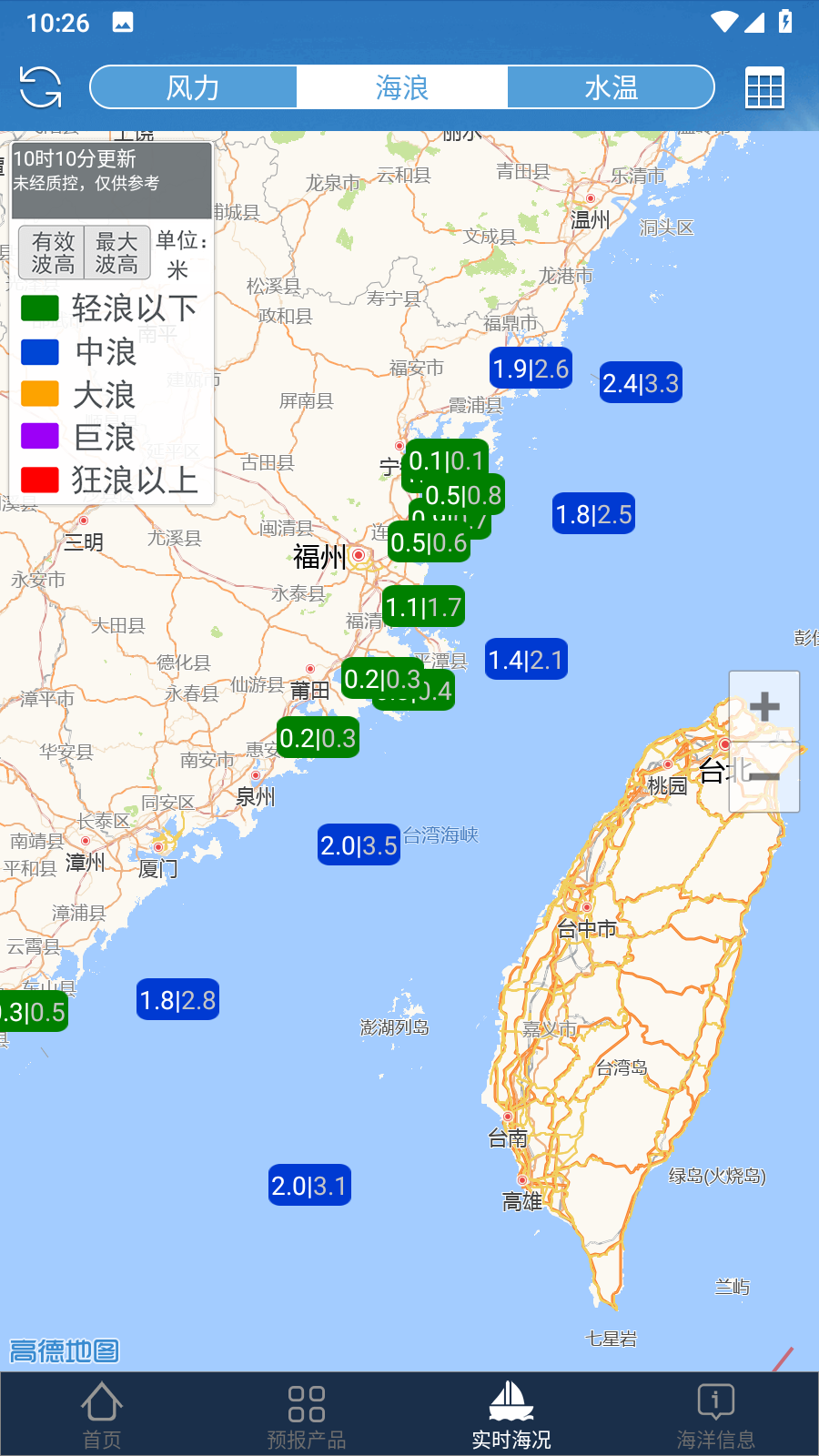Viewport: 819px width, 1456px height.
Task: Switch to the 水温 tab
Action: click(x=611, y=87)
